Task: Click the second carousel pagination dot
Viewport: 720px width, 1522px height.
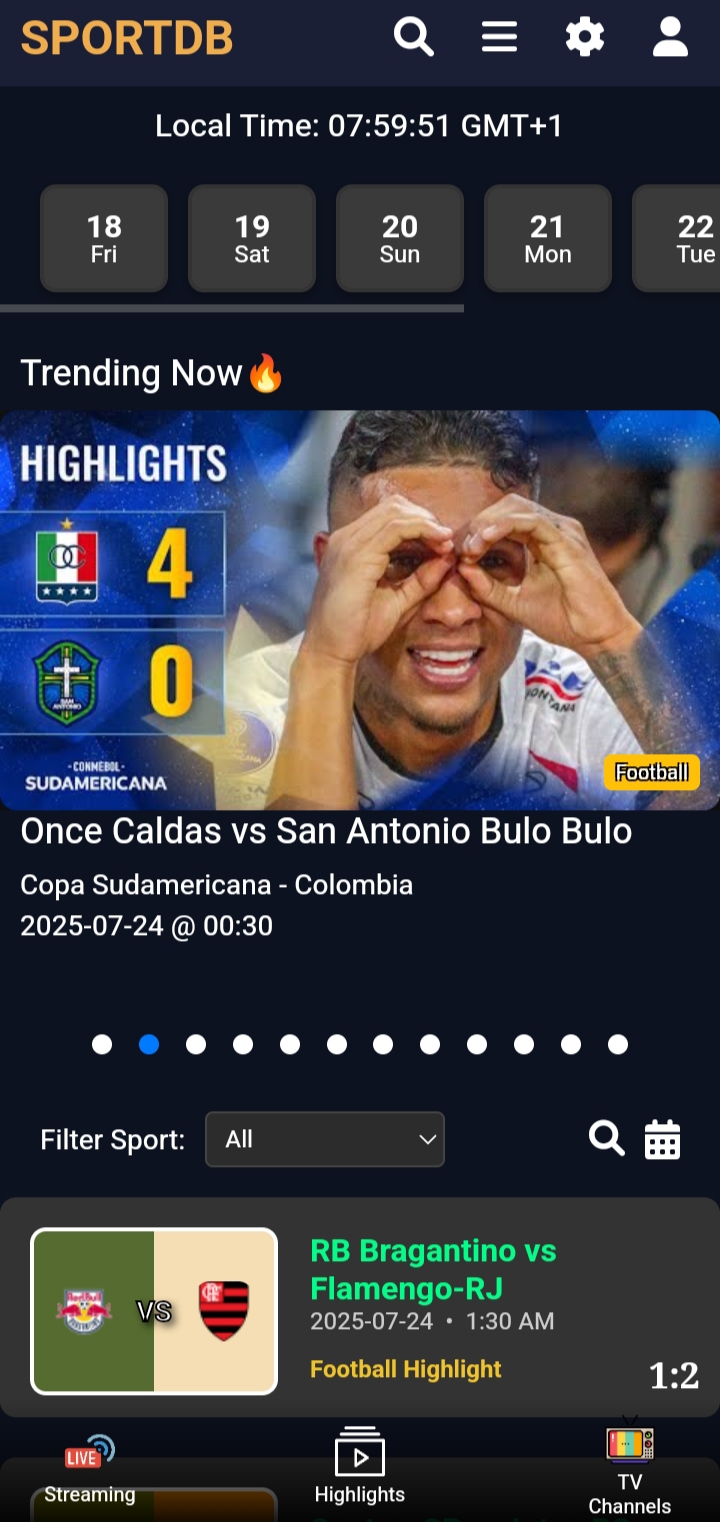Action: coord(149,1044)
